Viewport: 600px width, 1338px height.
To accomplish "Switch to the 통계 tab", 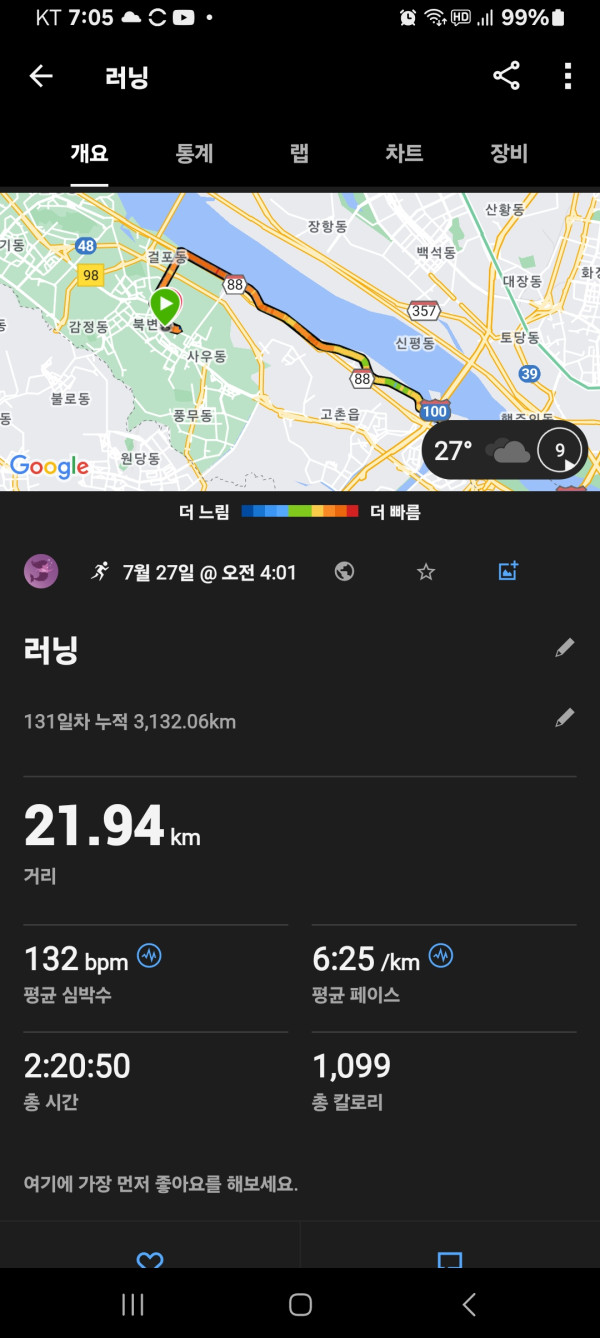I will (x=195, y=154).
